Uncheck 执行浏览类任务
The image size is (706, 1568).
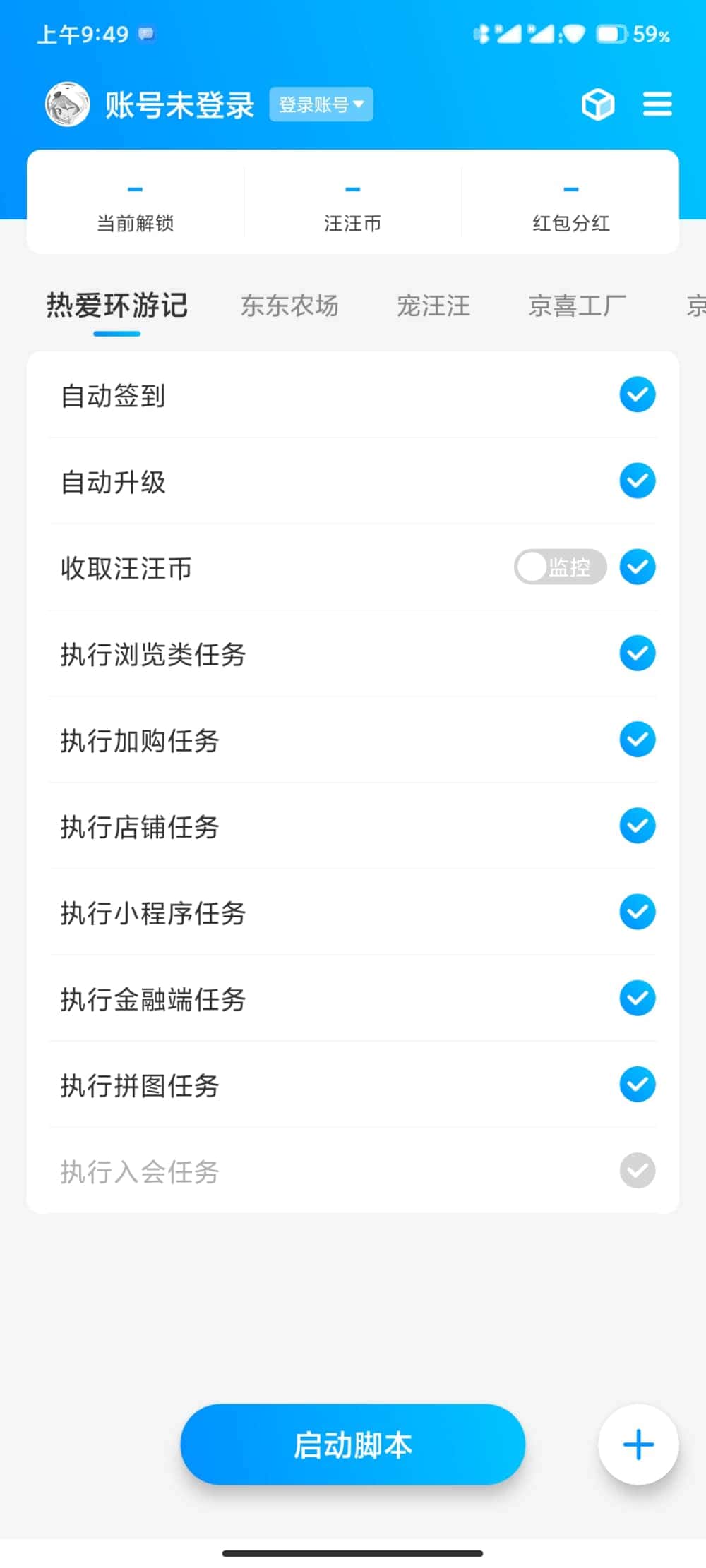click(637, 653)
